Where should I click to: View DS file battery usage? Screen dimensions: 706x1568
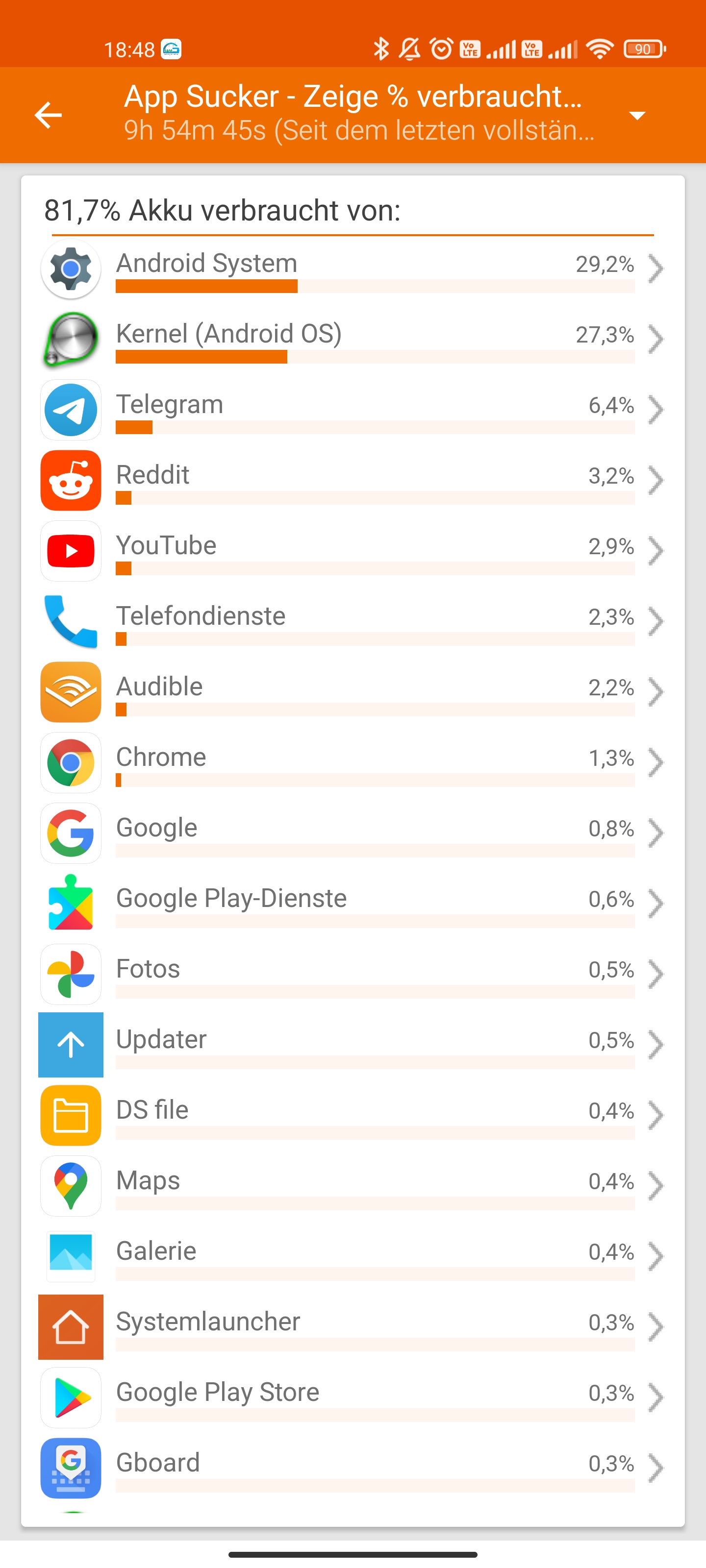click(x=352, y=1116)
